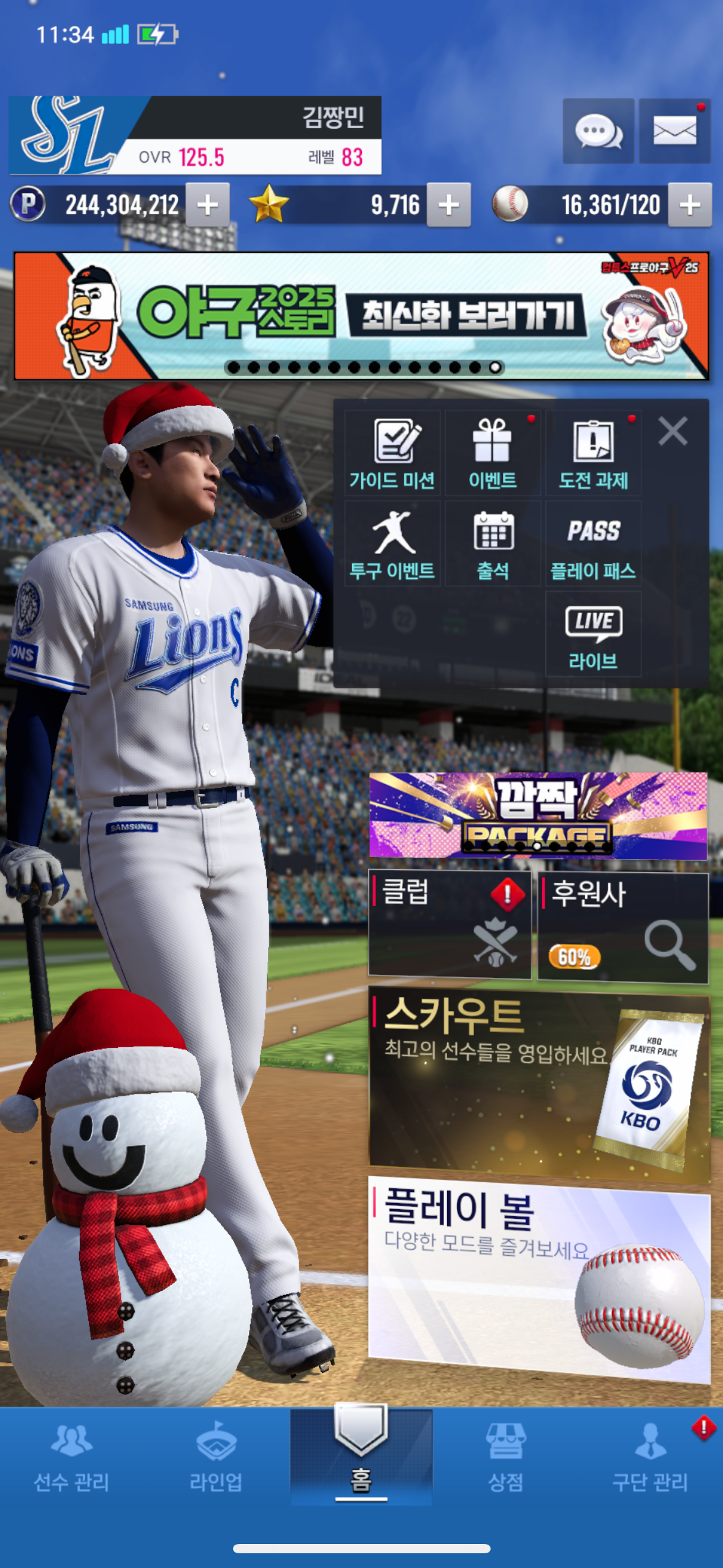Open 도전 과제 challenges

593,454
